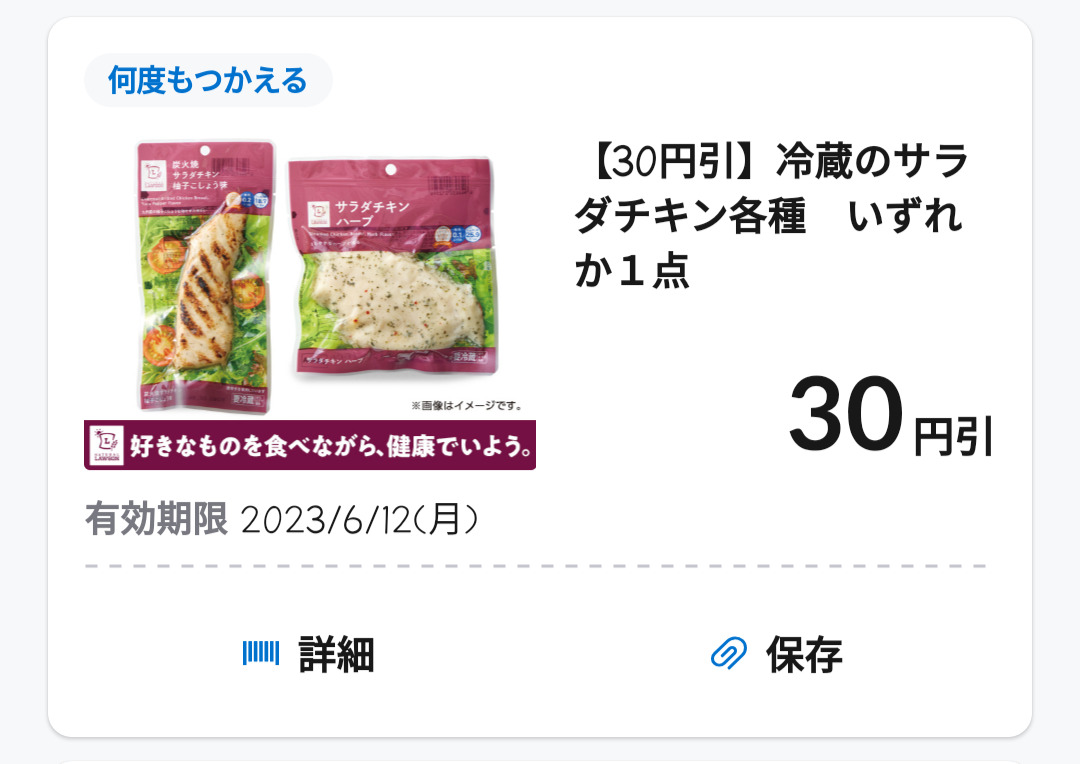1080x764 pixels.
Task: Open 詳細 for the salad chicken coupon
Action: [309, 655]
